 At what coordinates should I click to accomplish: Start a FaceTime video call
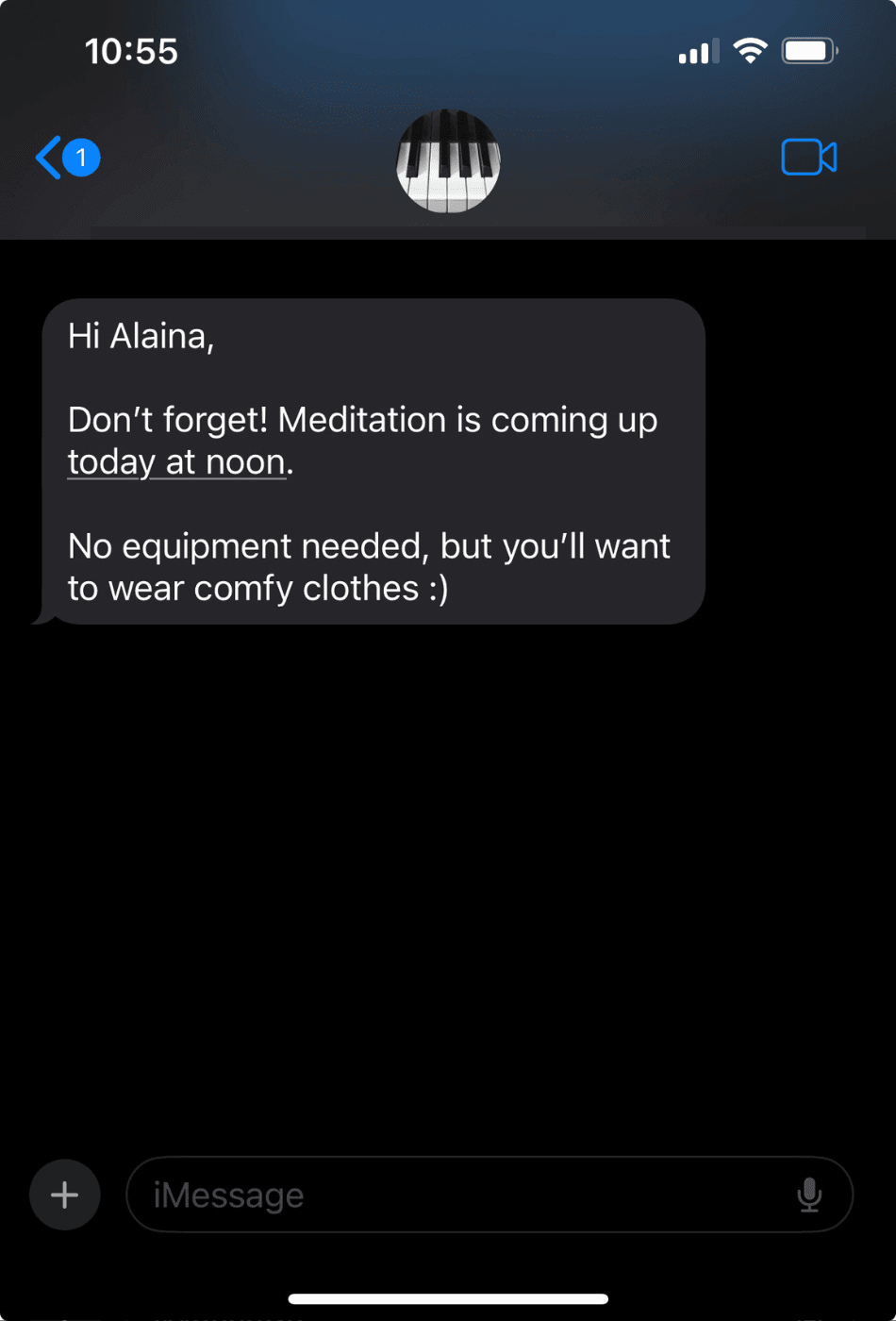pyautogui.click(x=808, y=158)
